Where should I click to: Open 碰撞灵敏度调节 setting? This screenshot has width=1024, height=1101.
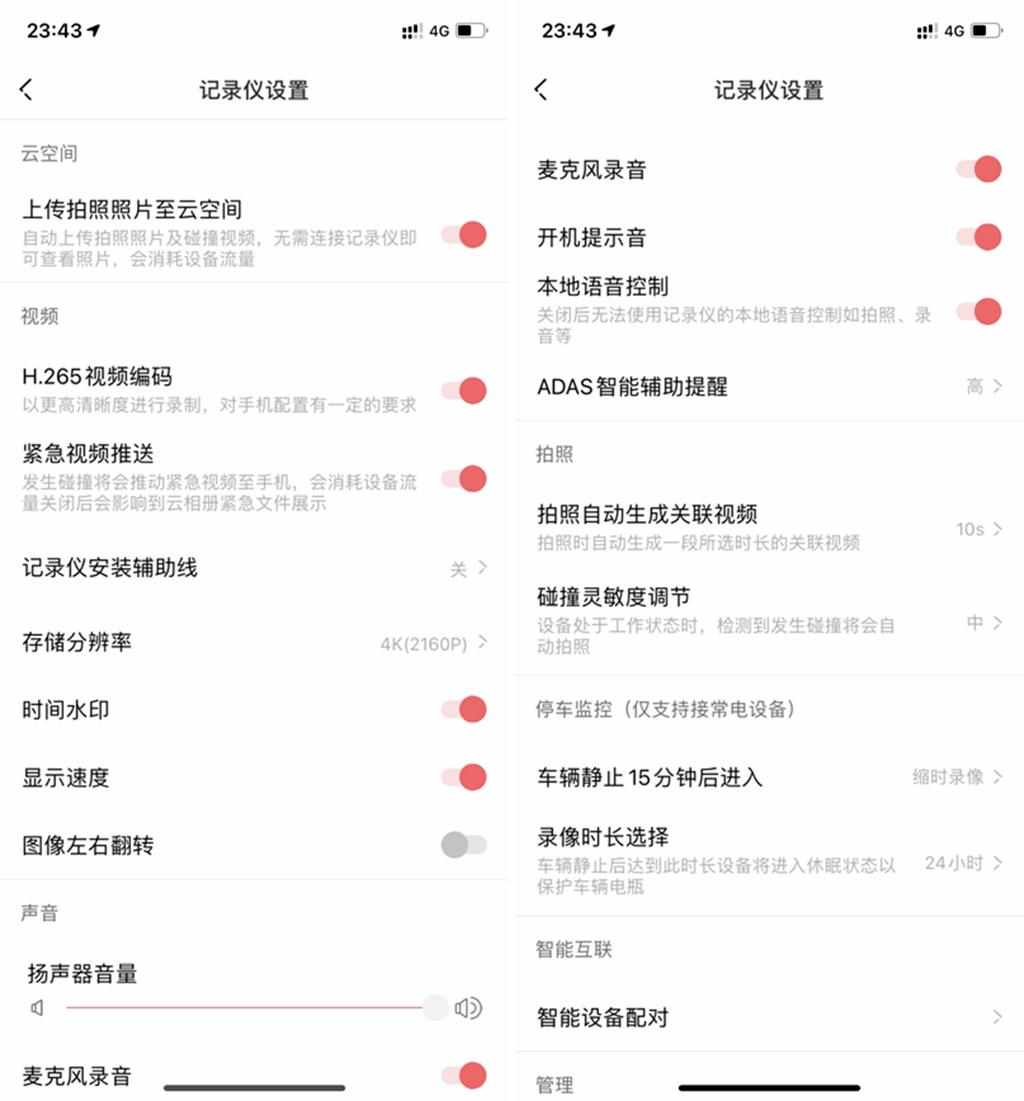[x=769, y=621]
